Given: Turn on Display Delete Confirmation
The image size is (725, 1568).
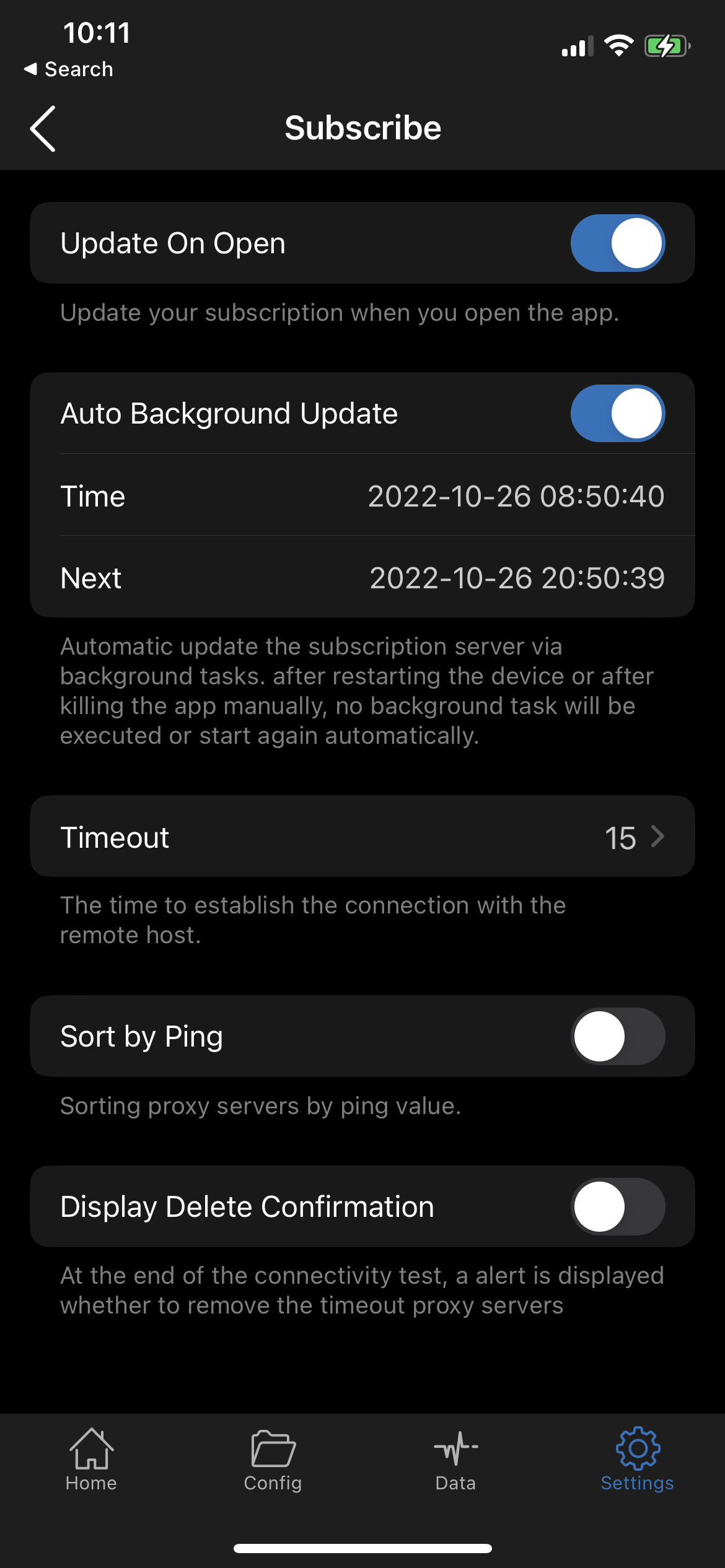Looking at the screenshot, I should point(617,1206).
